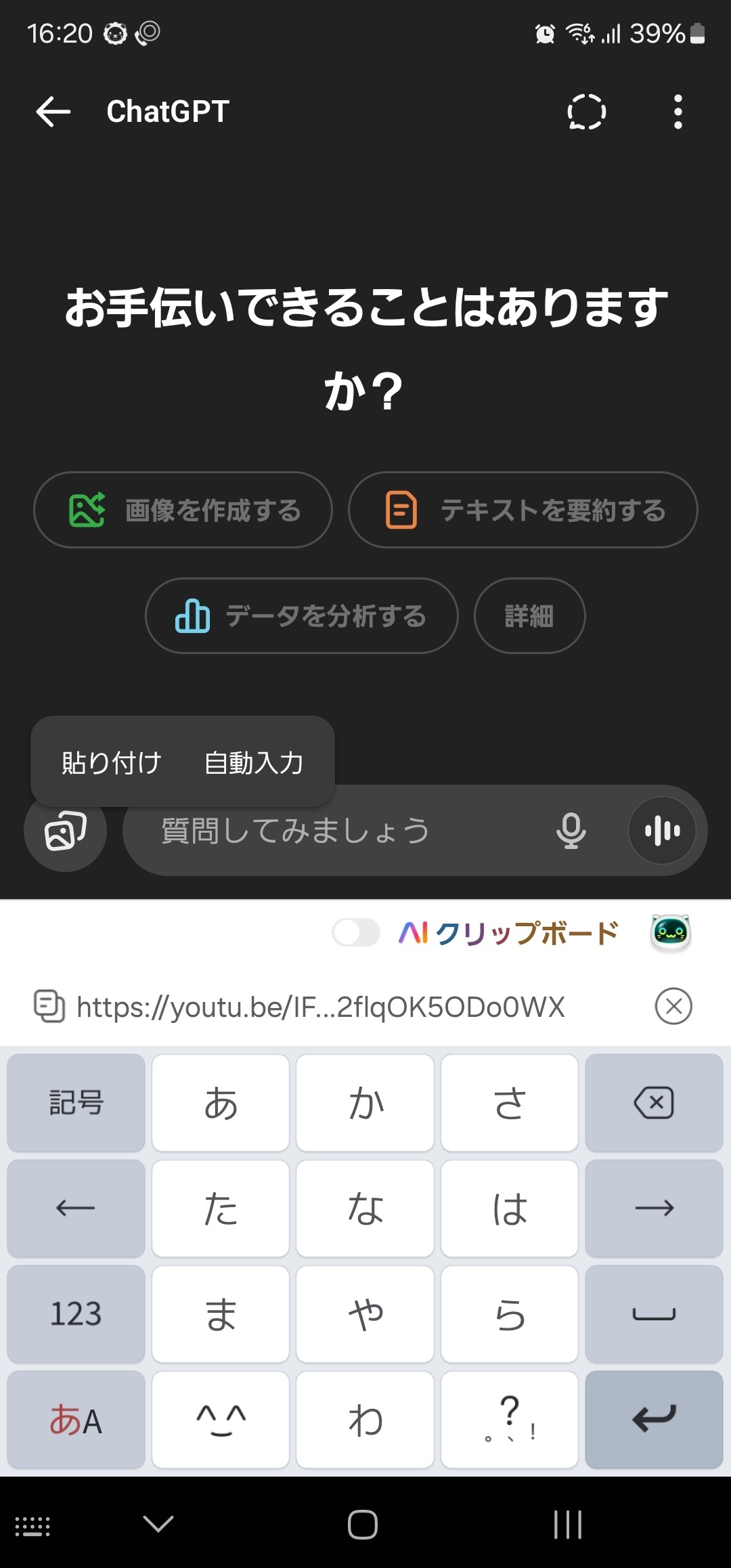Dismiss the clipboard link suggestion

point(673,1006)
